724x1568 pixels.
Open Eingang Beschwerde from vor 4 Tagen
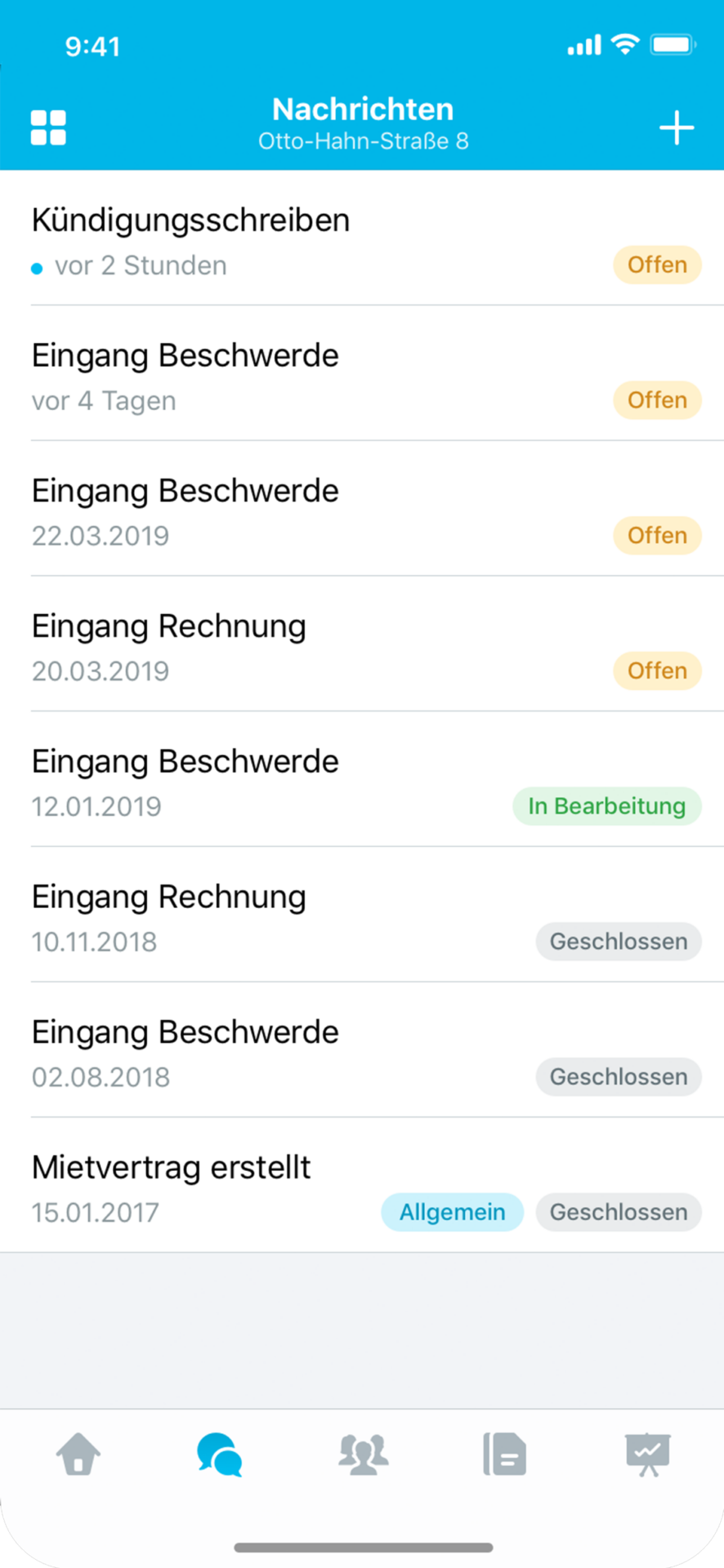(x=362, y=374)
